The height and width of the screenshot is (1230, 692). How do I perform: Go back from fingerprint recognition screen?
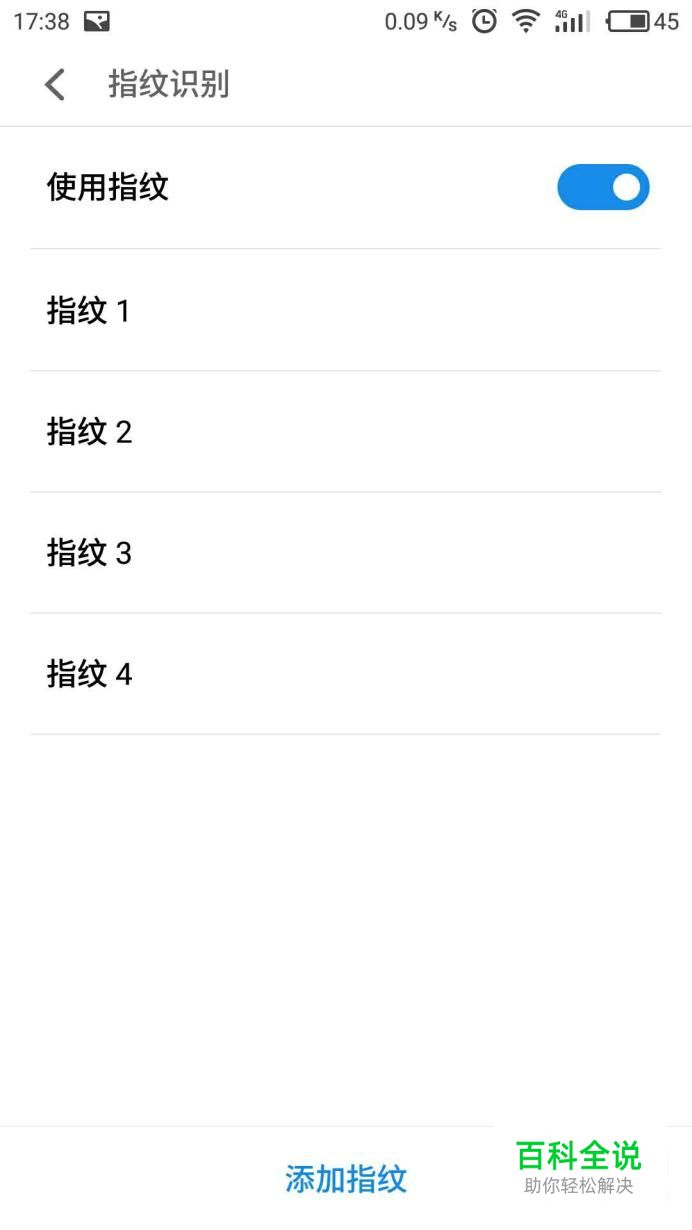(55, 85)
